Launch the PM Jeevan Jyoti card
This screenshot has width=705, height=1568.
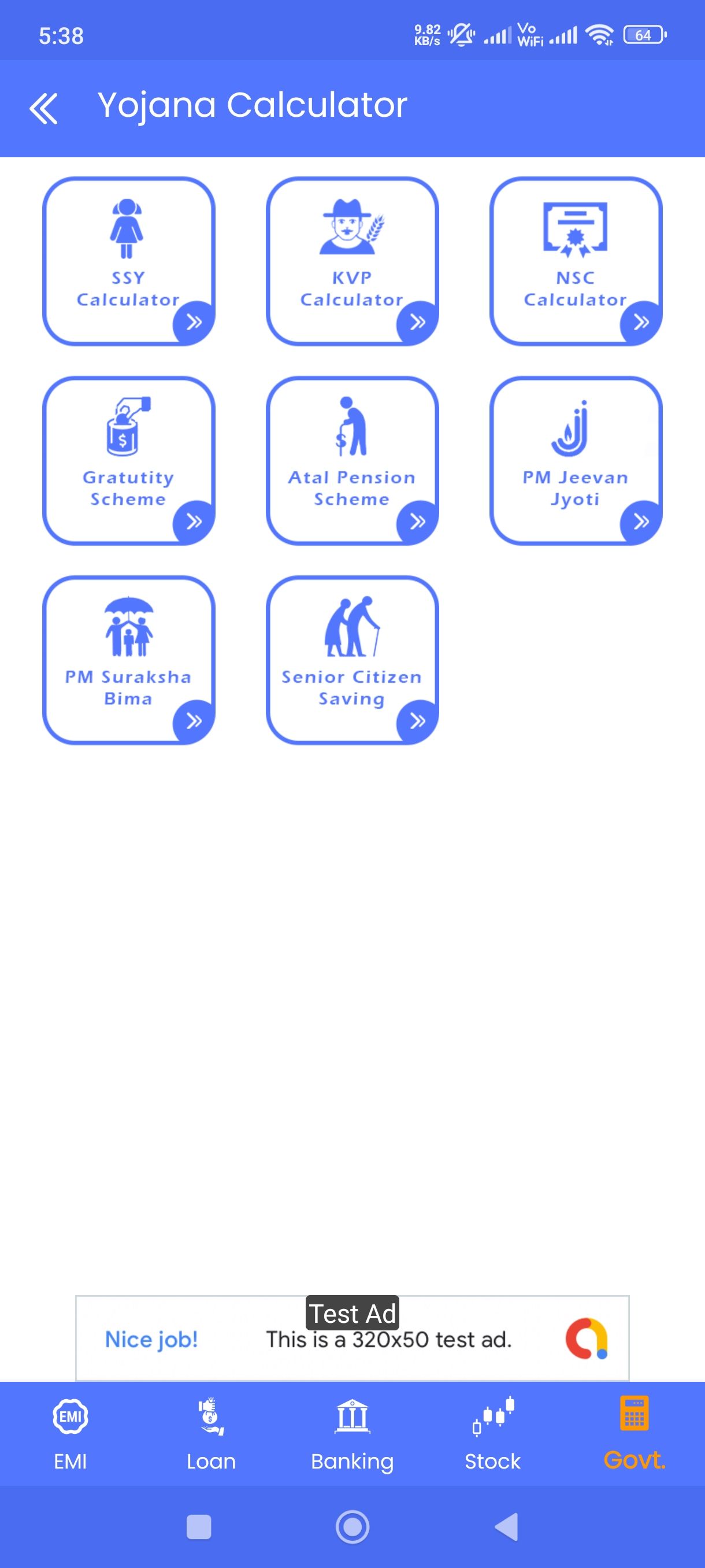point(576,461)
